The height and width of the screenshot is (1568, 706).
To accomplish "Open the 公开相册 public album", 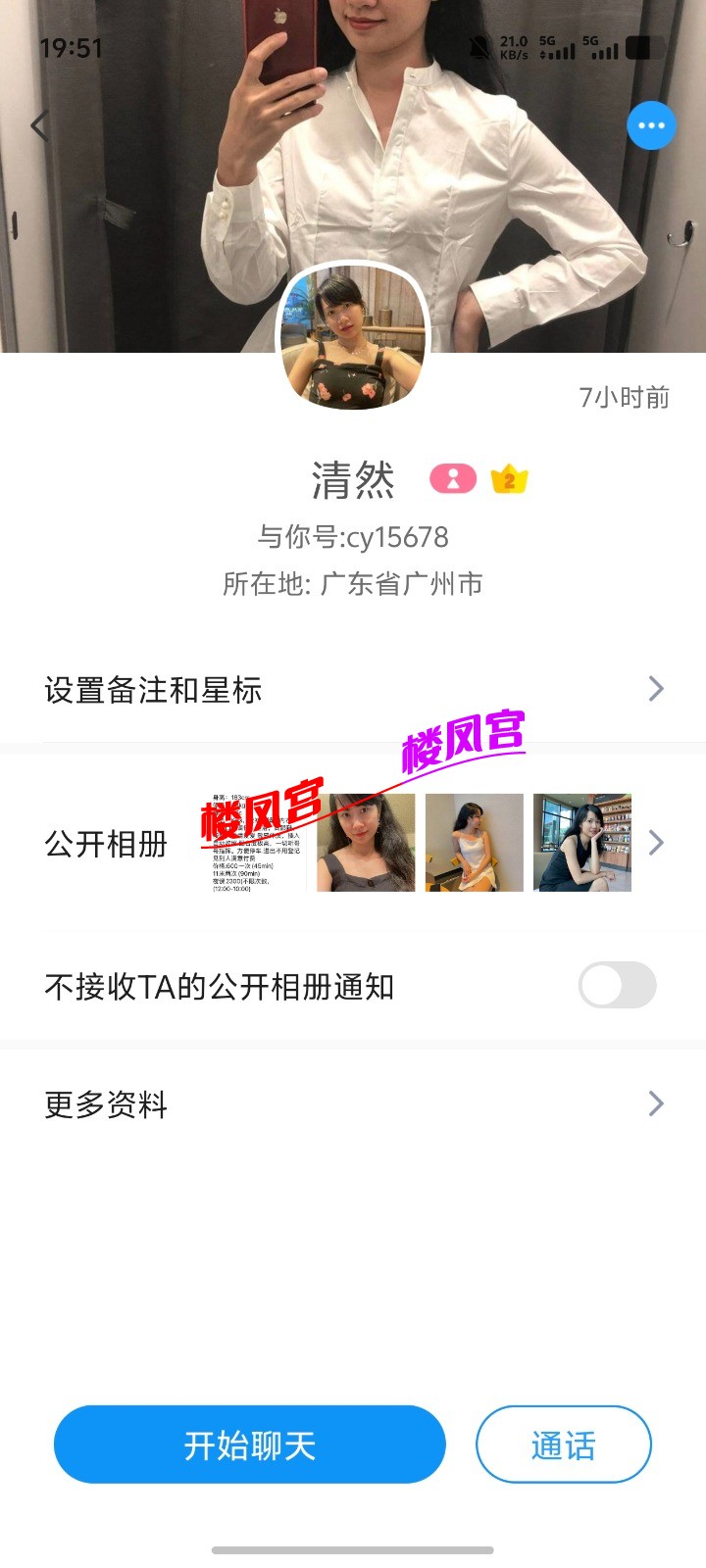I will point(353,843).
